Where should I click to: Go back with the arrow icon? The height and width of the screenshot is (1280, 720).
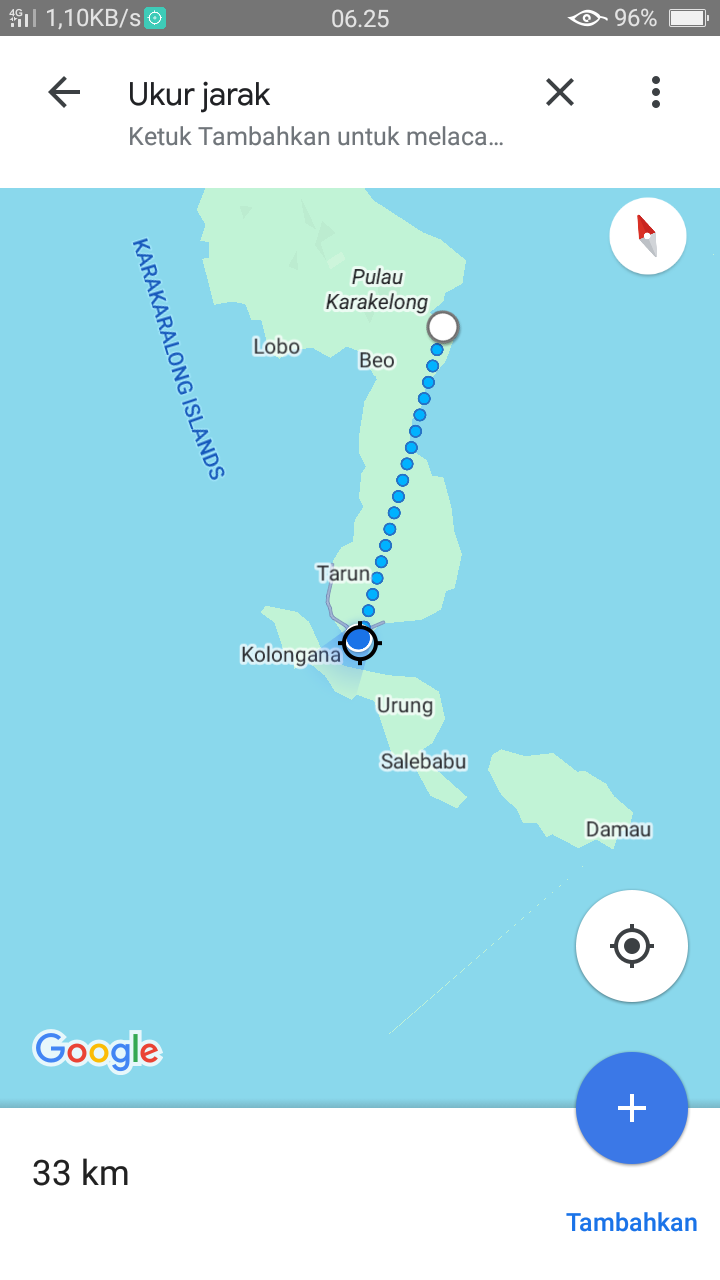coord(64,93)
